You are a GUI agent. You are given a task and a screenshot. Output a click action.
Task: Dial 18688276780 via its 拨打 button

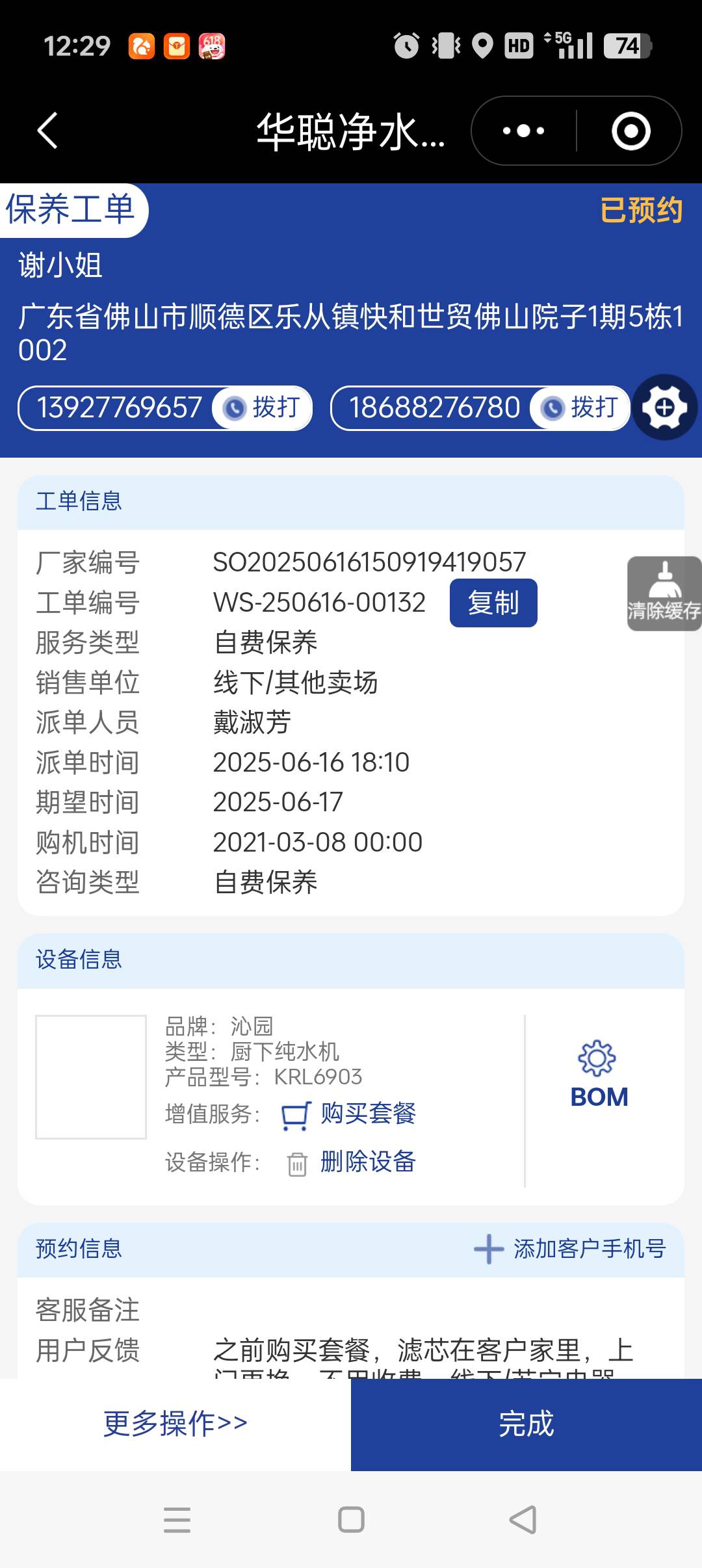coord(580,408)
